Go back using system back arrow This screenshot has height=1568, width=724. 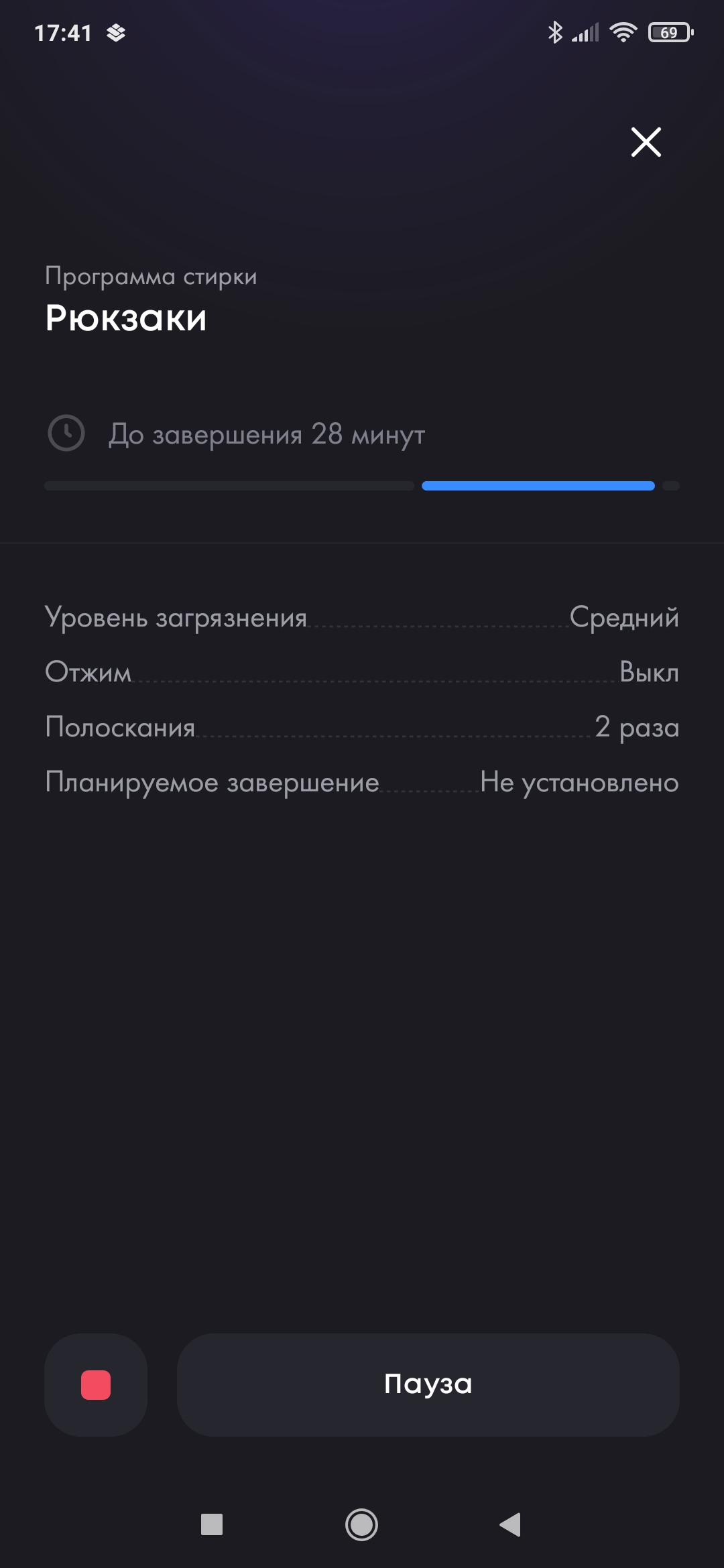click(x=511, y=1524)
